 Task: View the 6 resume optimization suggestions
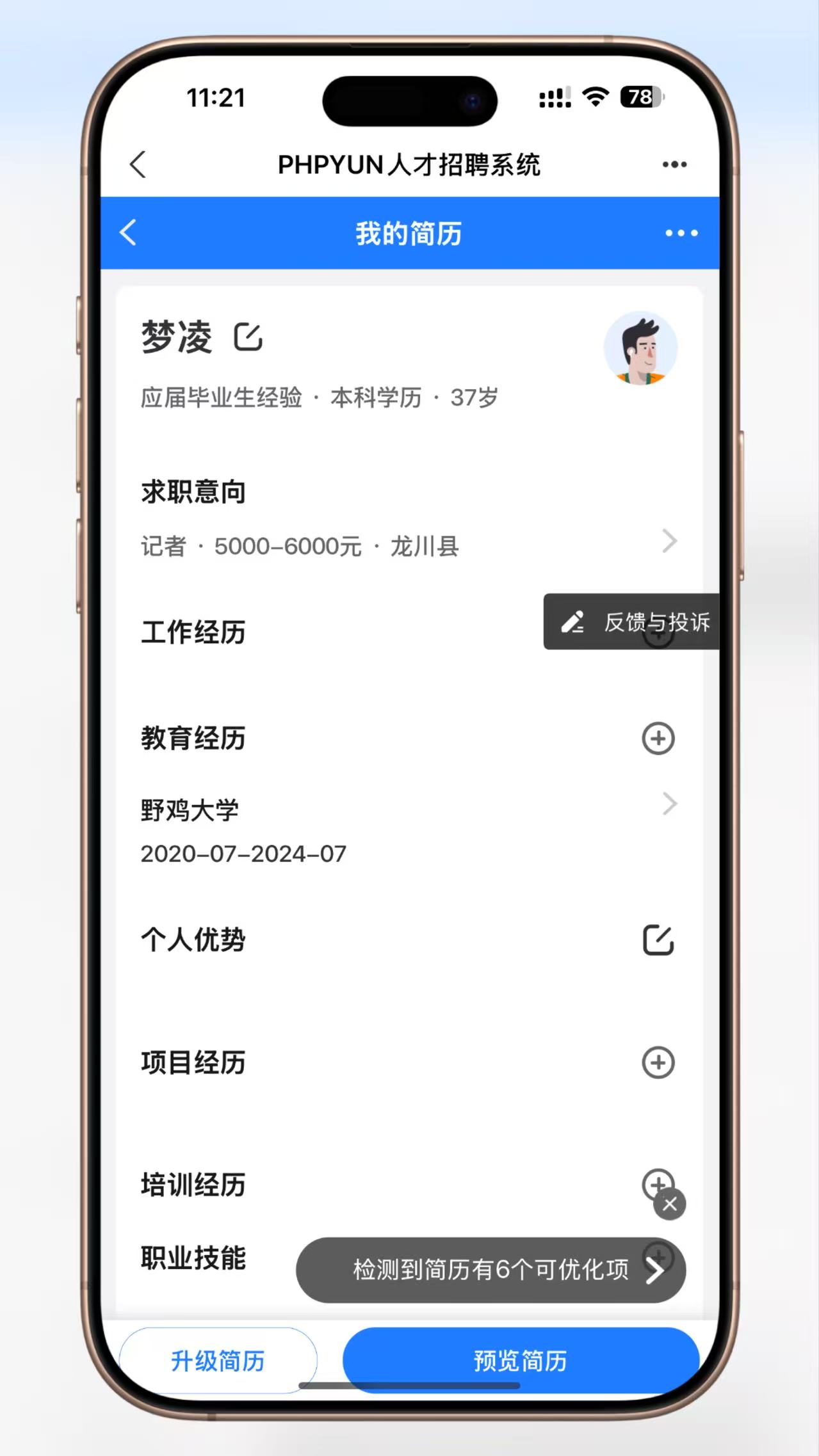click(x=491, y=1270)
